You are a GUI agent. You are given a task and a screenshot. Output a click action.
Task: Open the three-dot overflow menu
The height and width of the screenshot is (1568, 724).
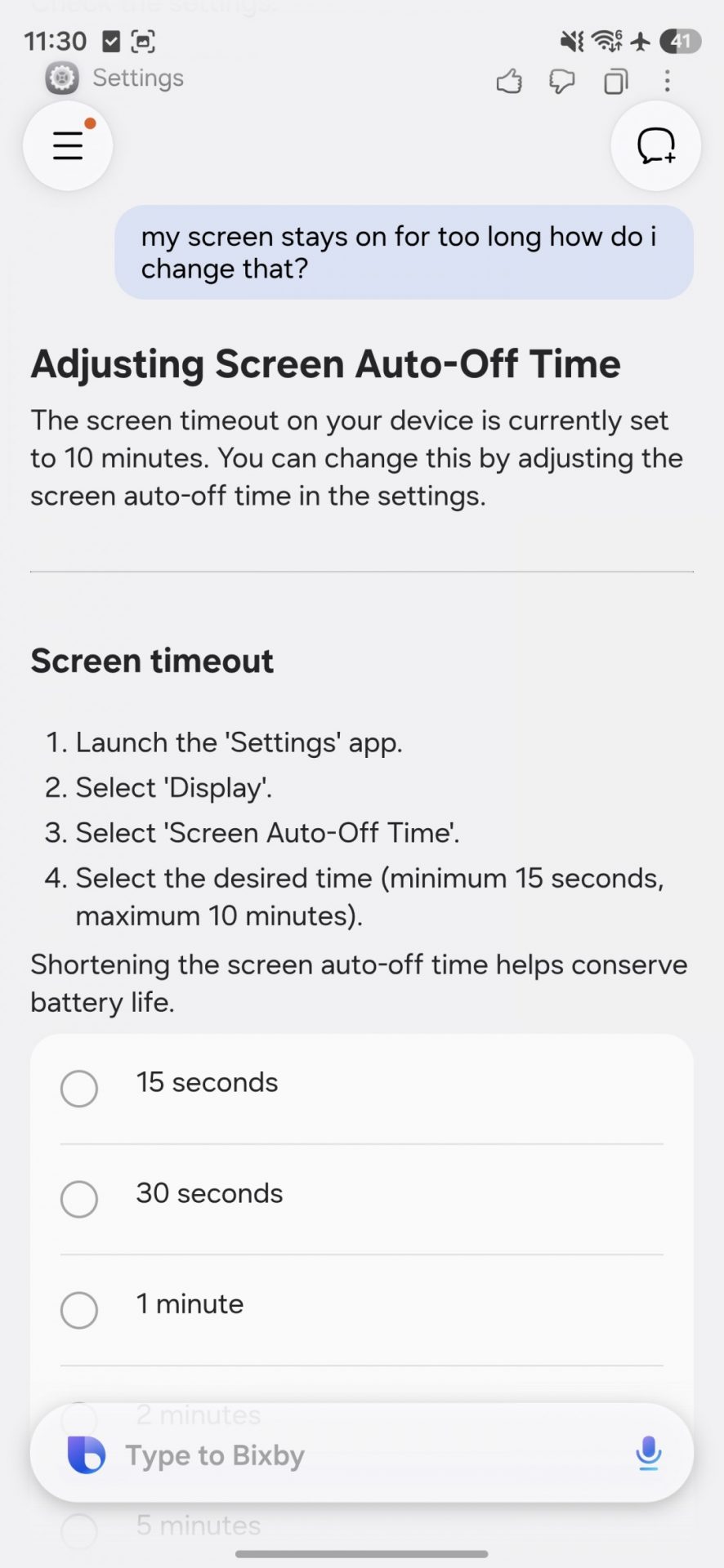[667, 81]
